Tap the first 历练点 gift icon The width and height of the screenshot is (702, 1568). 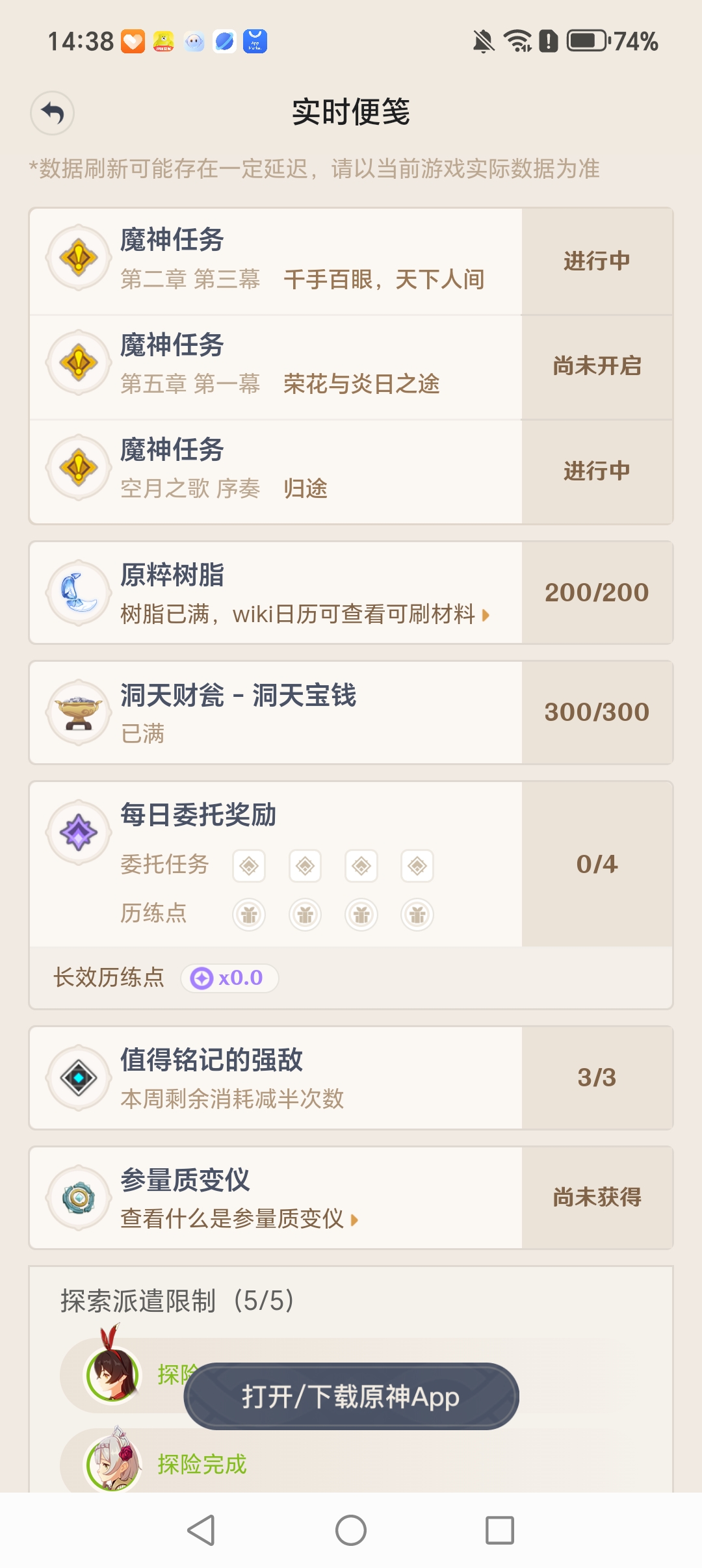coord(249,914)
